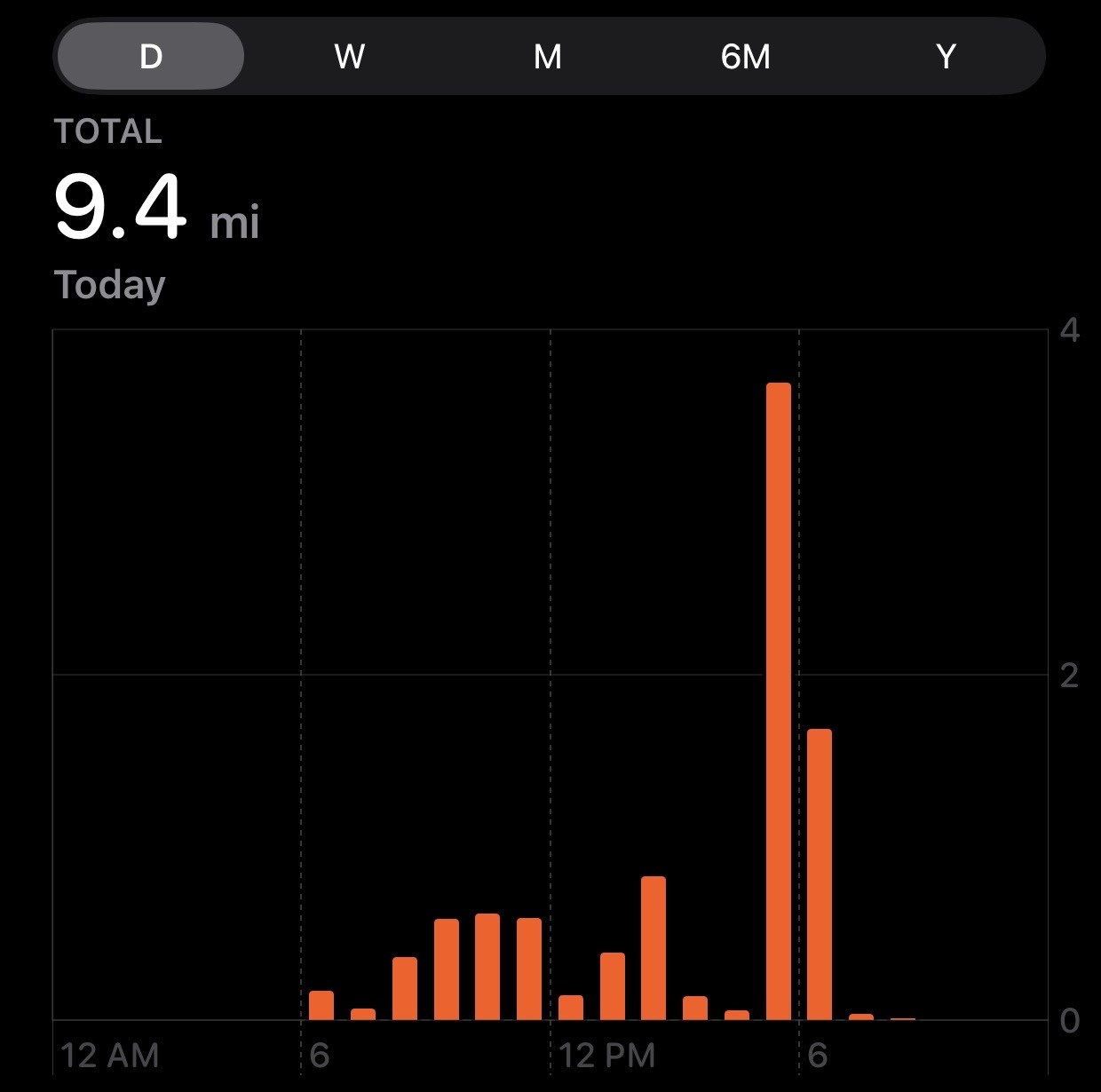
Task: Switch to the W weekly view
Action: point(349,57)
